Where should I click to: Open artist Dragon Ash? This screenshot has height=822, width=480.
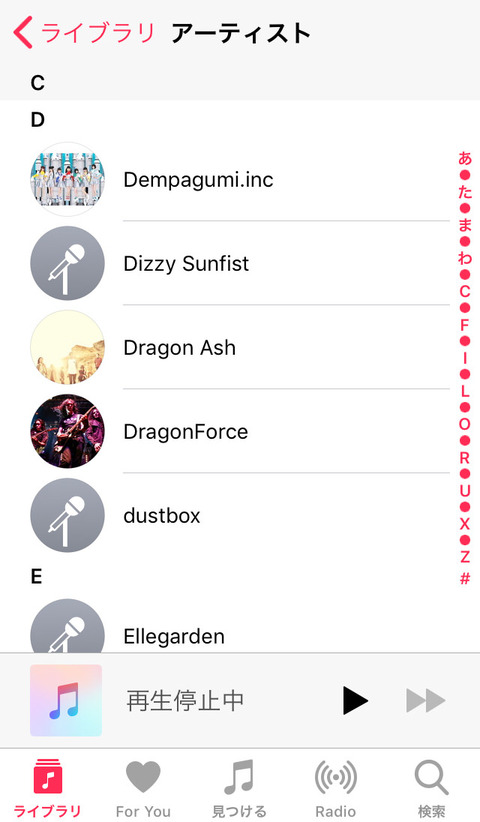coord(240,347)
